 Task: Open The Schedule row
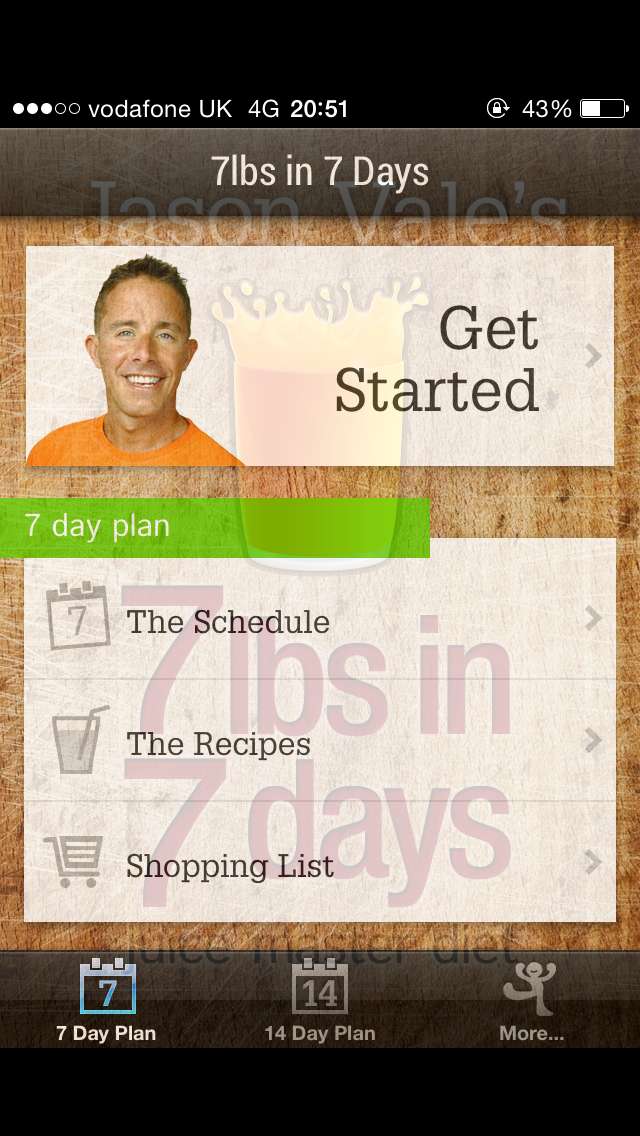(320, 621)
